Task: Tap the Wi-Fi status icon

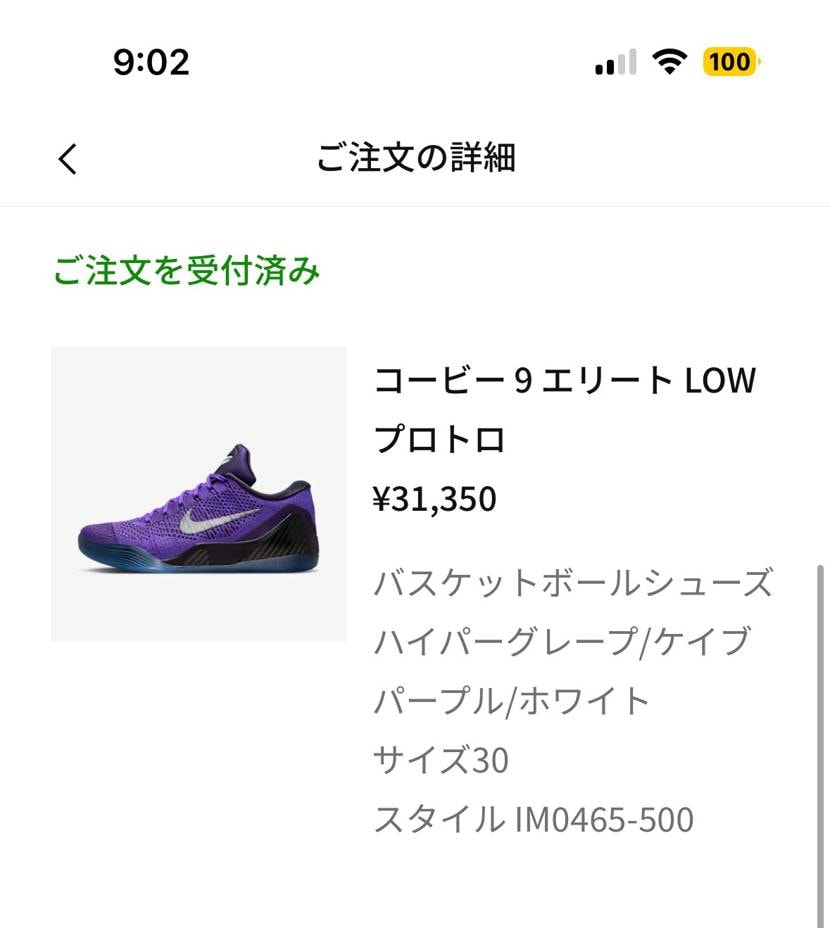Action: (x=672, y=62)
